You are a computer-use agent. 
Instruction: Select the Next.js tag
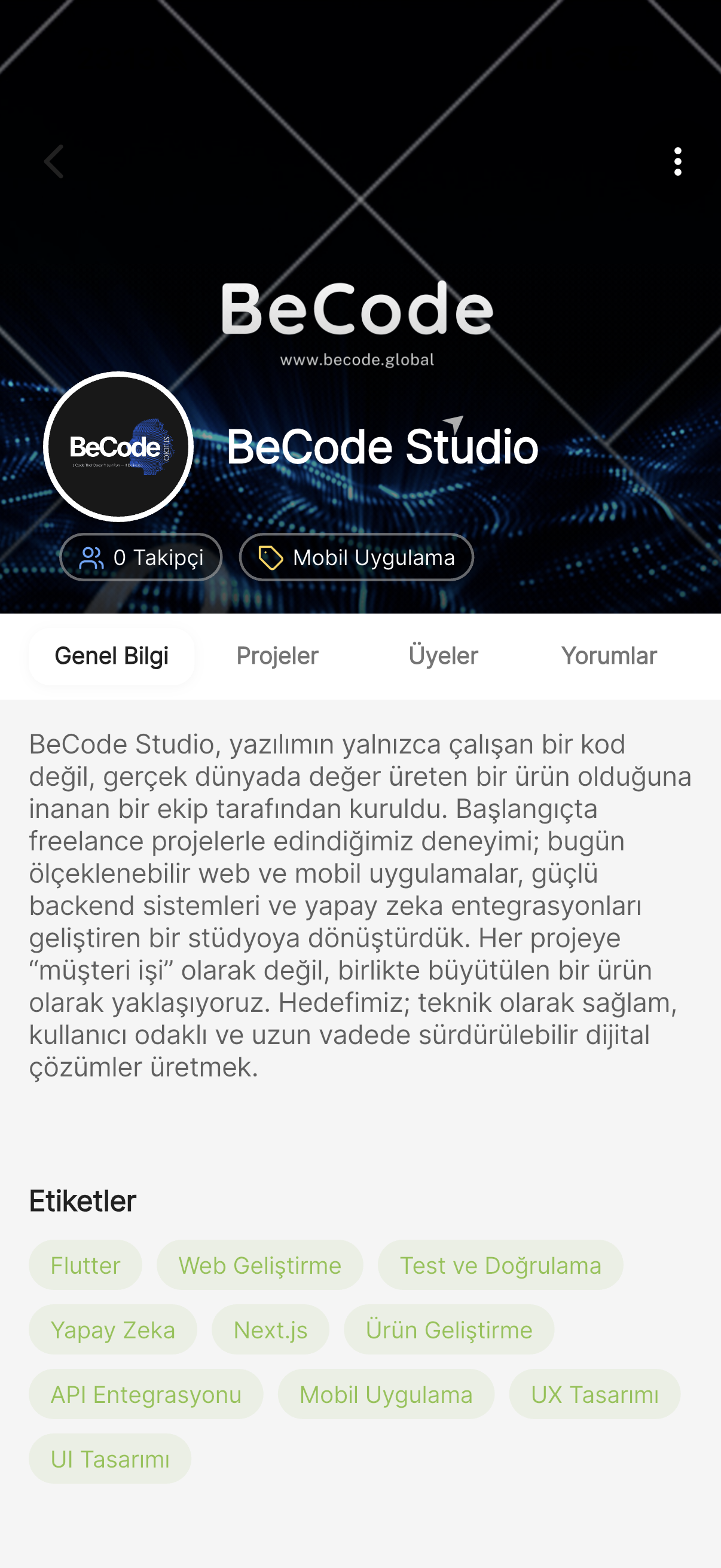pyautogui.click(x=270, y=1330)
